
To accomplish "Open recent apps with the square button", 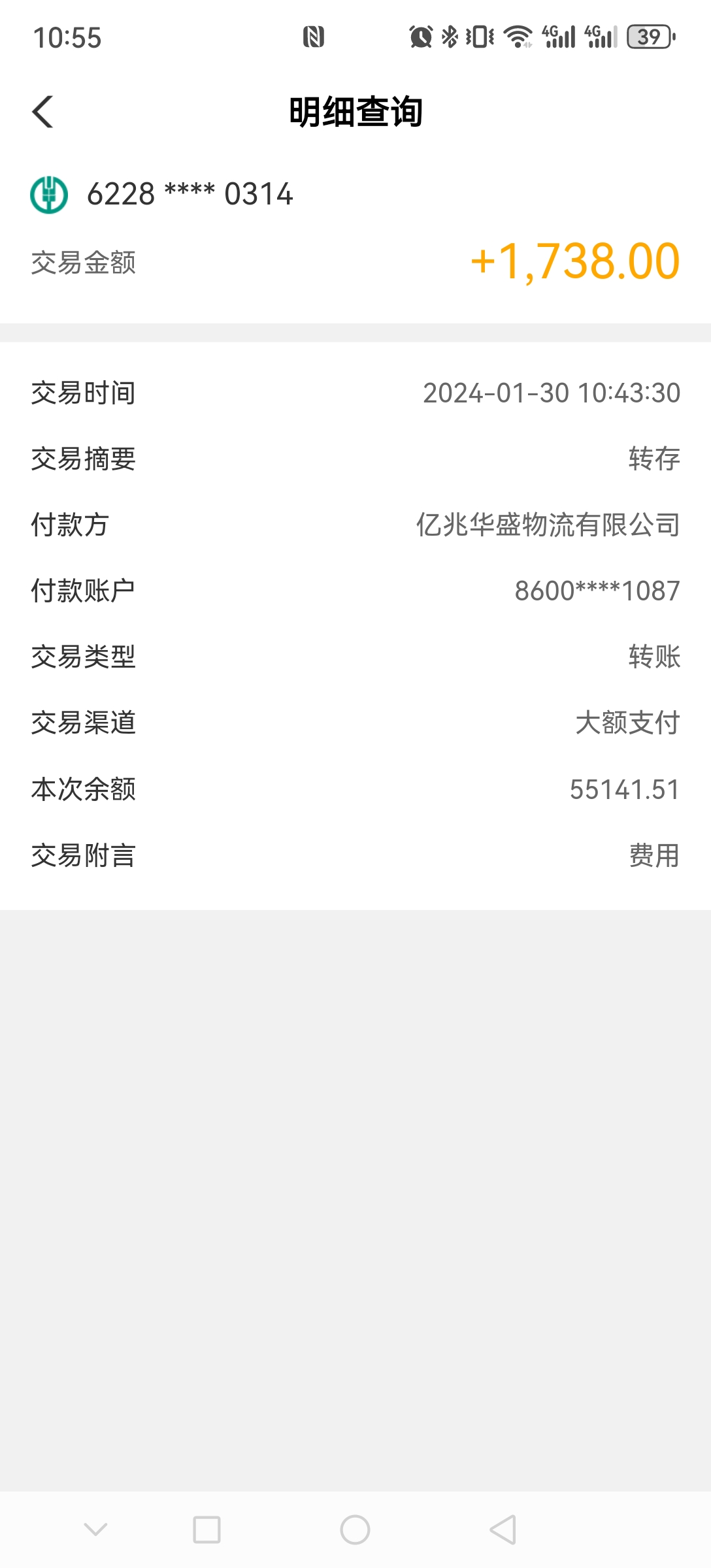I will 207,1529.
